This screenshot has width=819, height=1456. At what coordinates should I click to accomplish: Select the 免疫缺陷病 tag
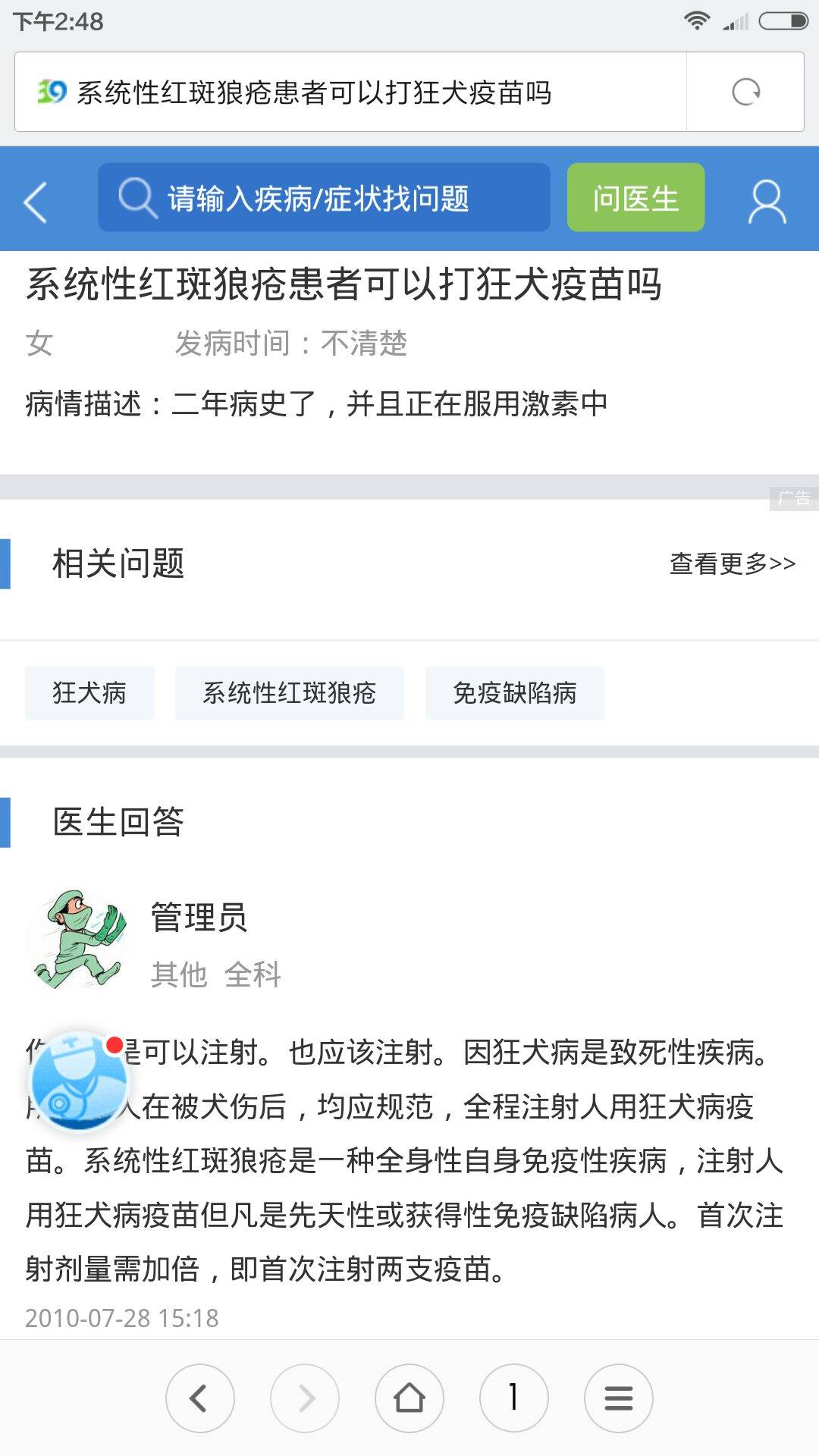[514, 693]
